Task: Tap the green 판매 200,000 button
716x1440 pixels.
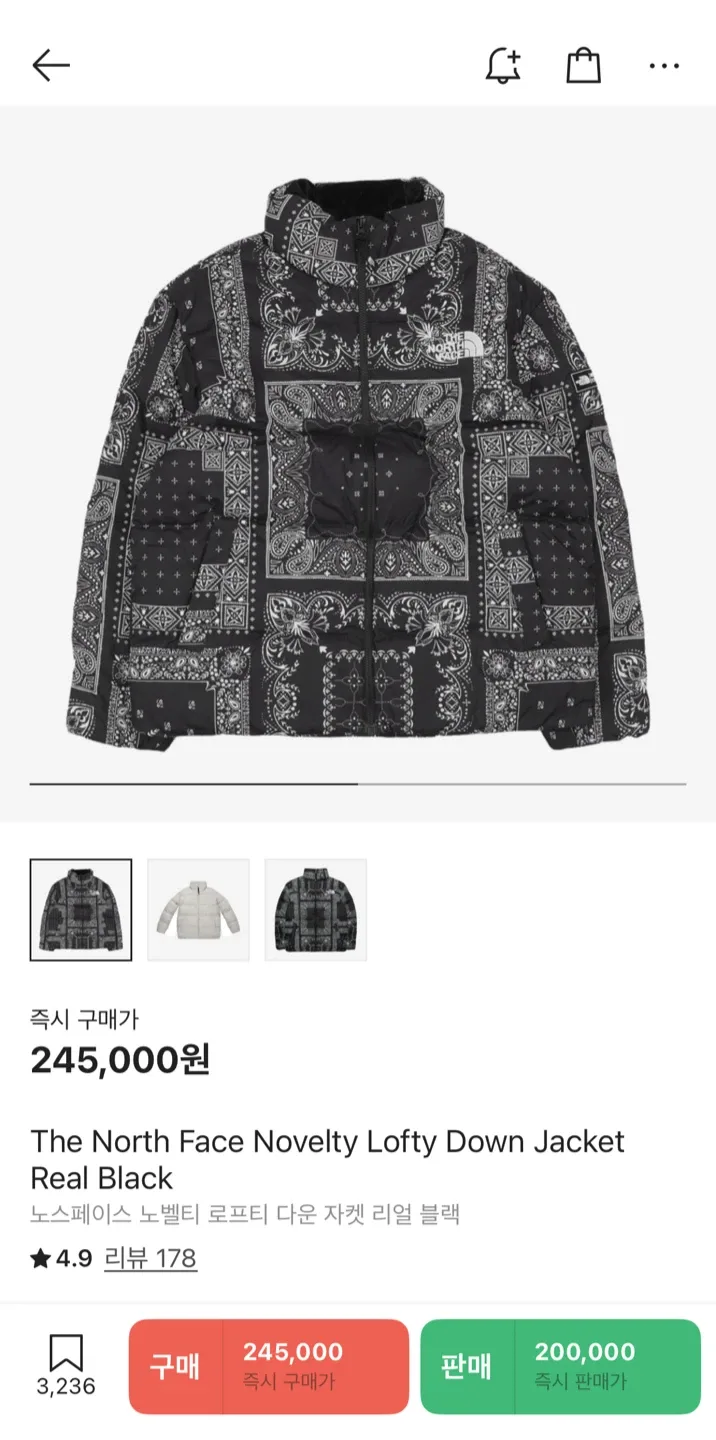Action: click(560, 1366)
